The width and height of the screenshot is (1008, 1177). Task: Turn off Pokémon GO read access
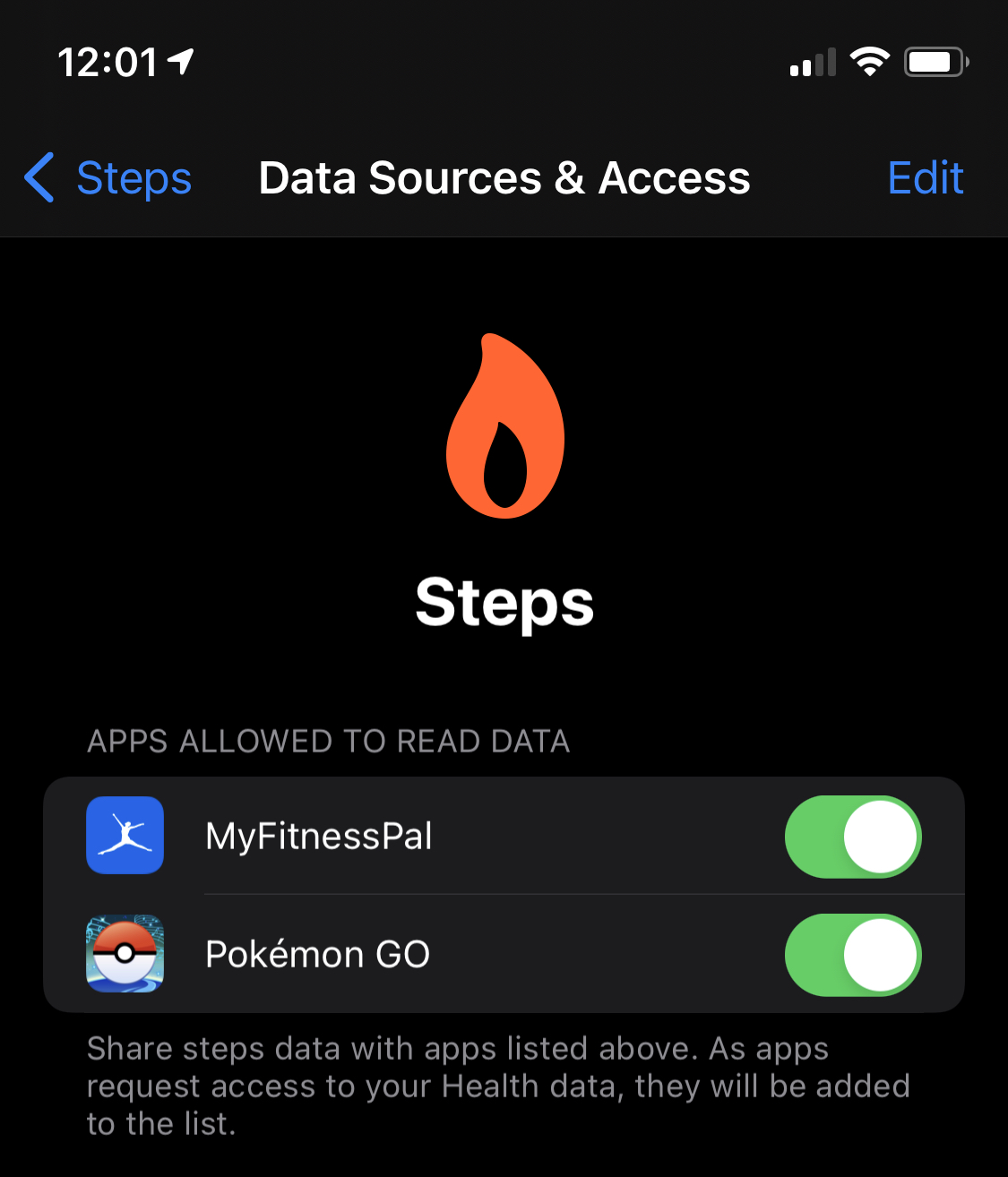pos(852,955)
